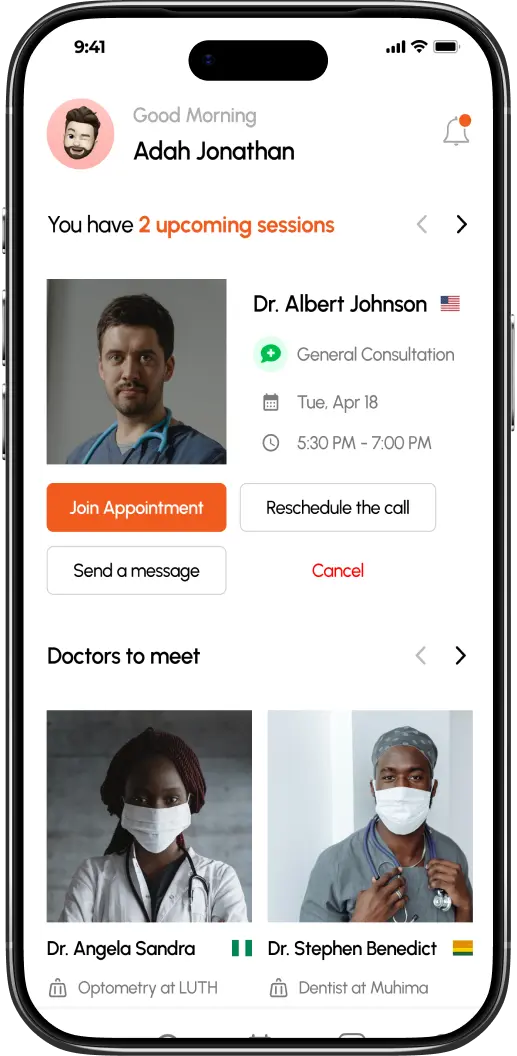Join the appointment with Dr. Albert Johnson
The width and height of the screenshot is (517, 1056).
click(137, 507)
